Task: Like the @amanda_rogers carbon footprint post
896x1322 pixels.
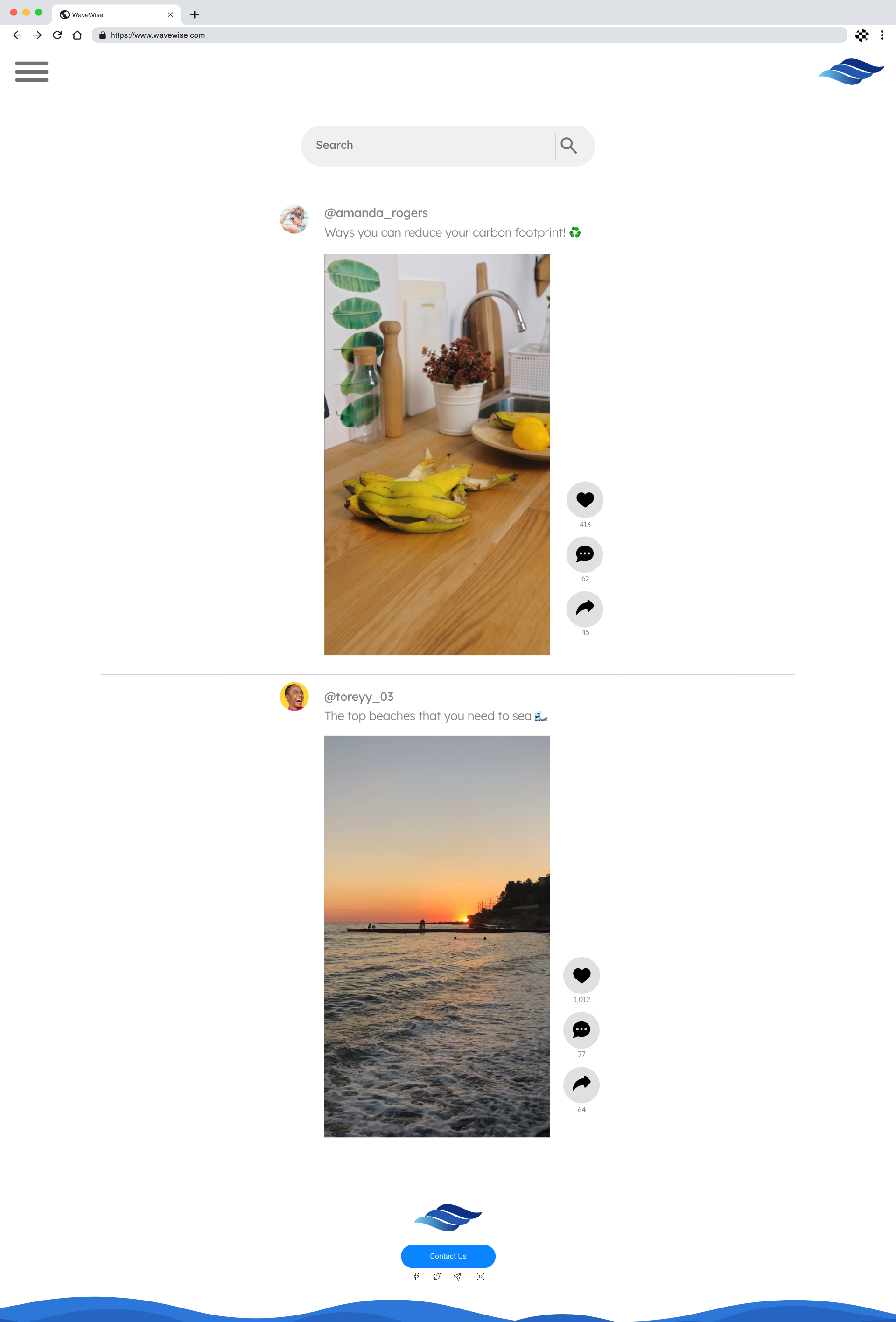Action: [584, 499]
